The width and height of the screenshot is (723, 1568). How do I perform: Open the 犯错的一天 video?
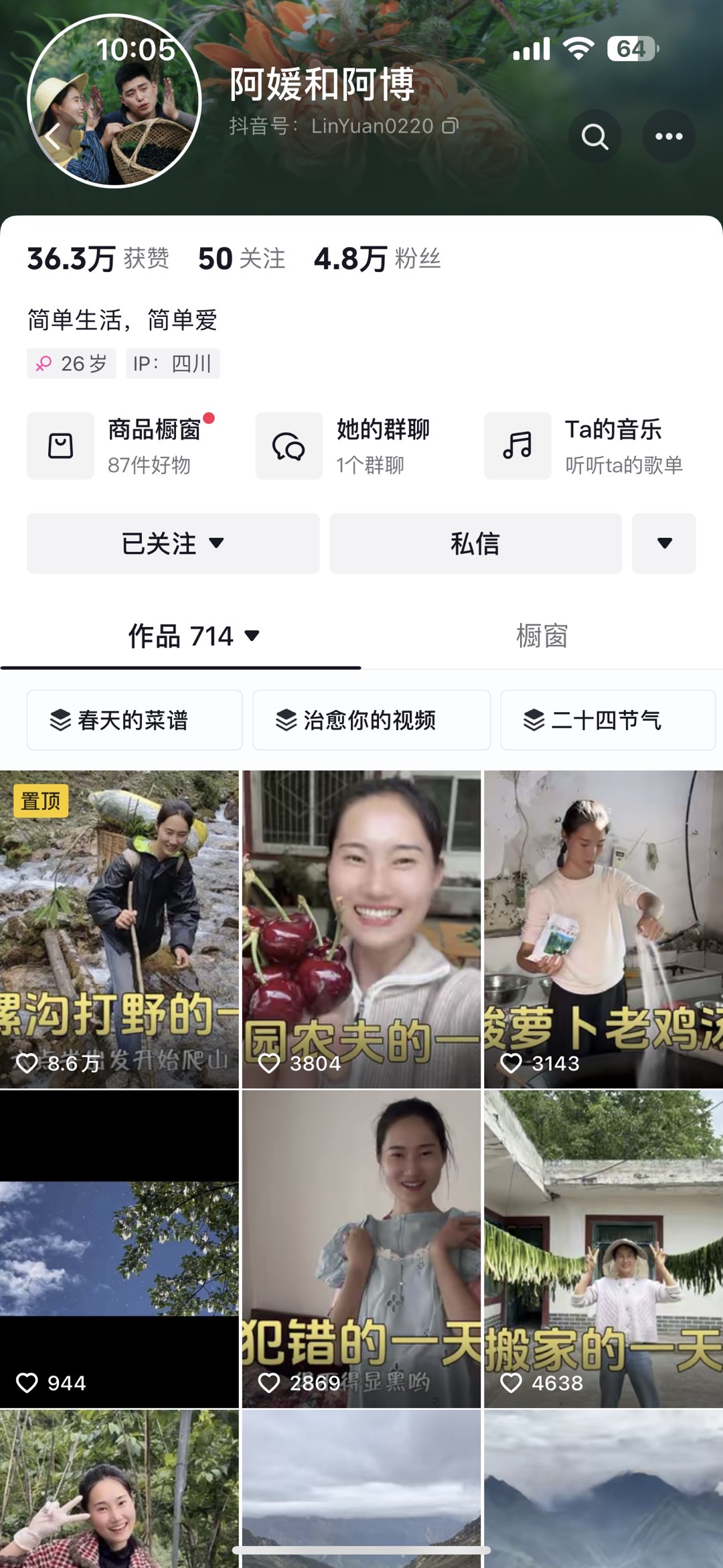[361, 1249]
